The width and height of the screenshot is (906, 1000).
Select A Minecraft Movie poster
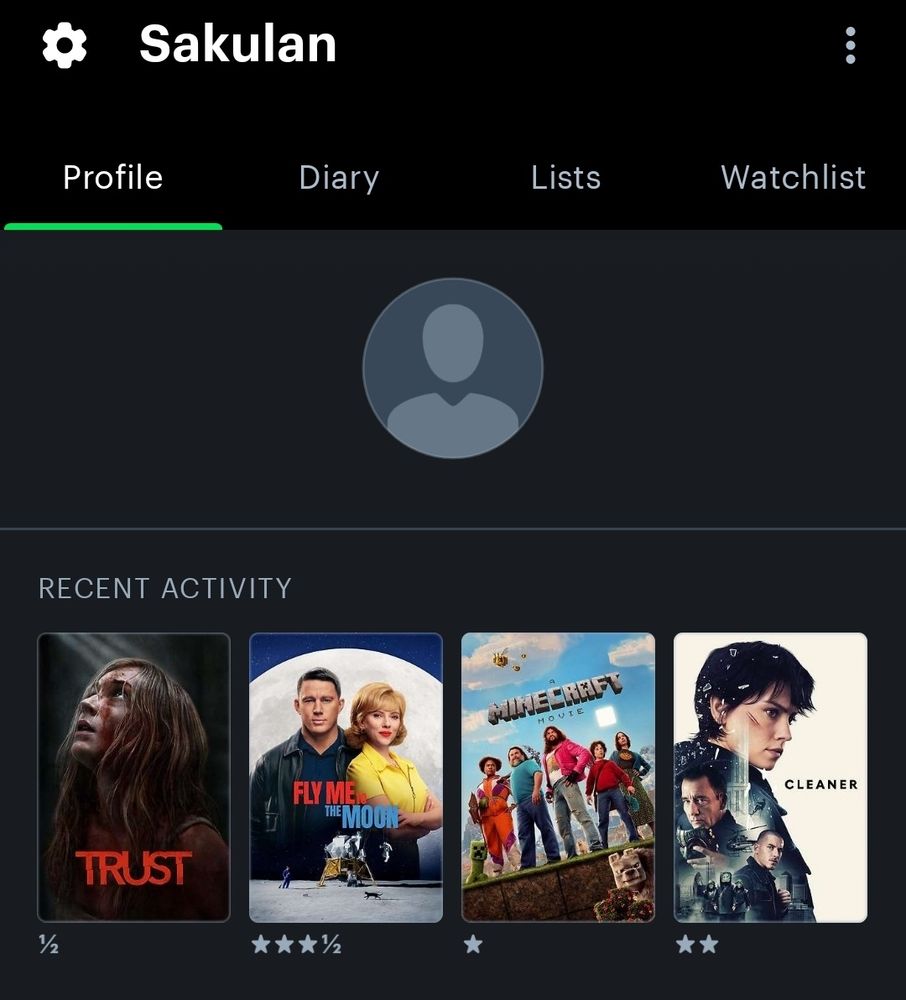tap(558, 777)
